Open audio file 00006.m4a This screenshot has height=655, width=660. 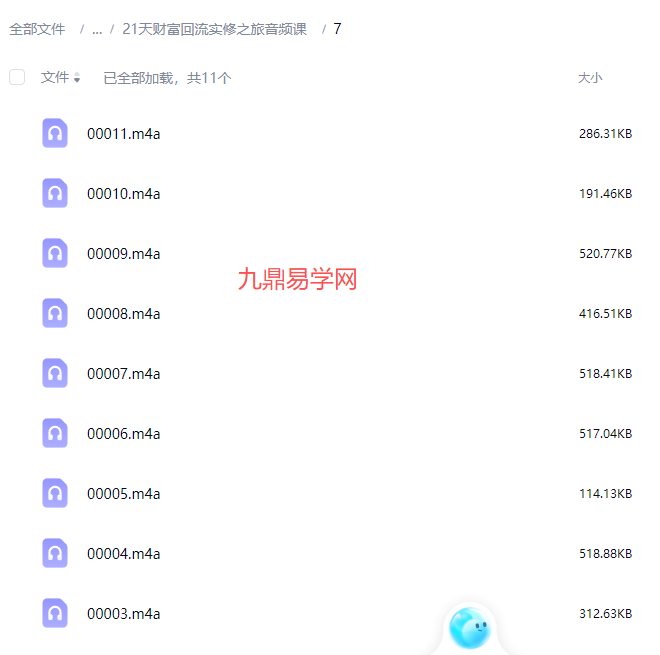[123, 434]
